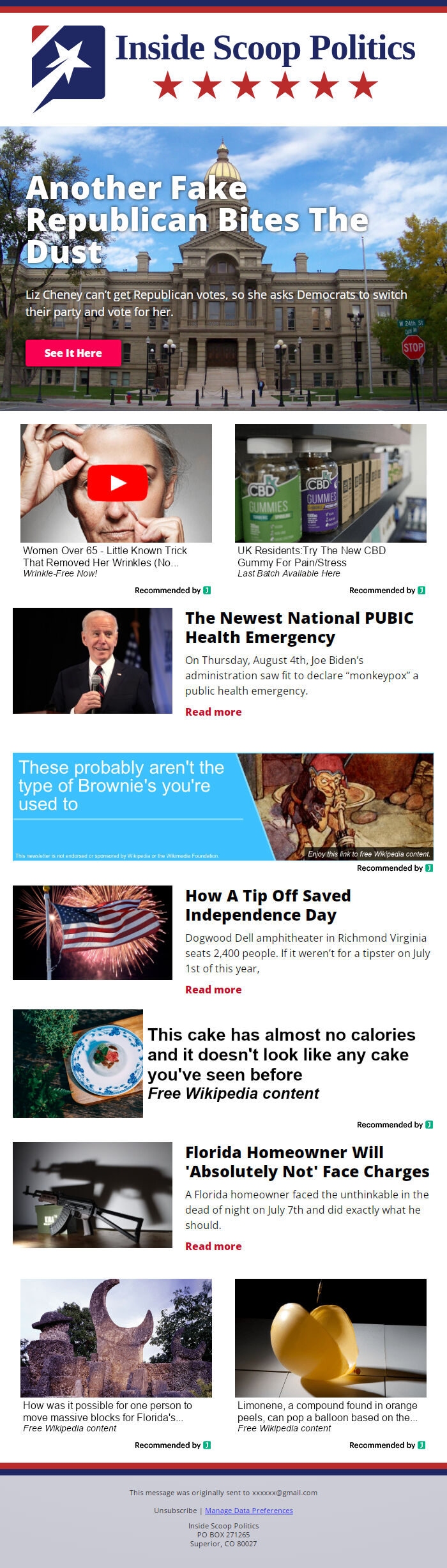Read more about the Florida homeowner
The height and width of the screenshot is (1568, 447).
213,1246
